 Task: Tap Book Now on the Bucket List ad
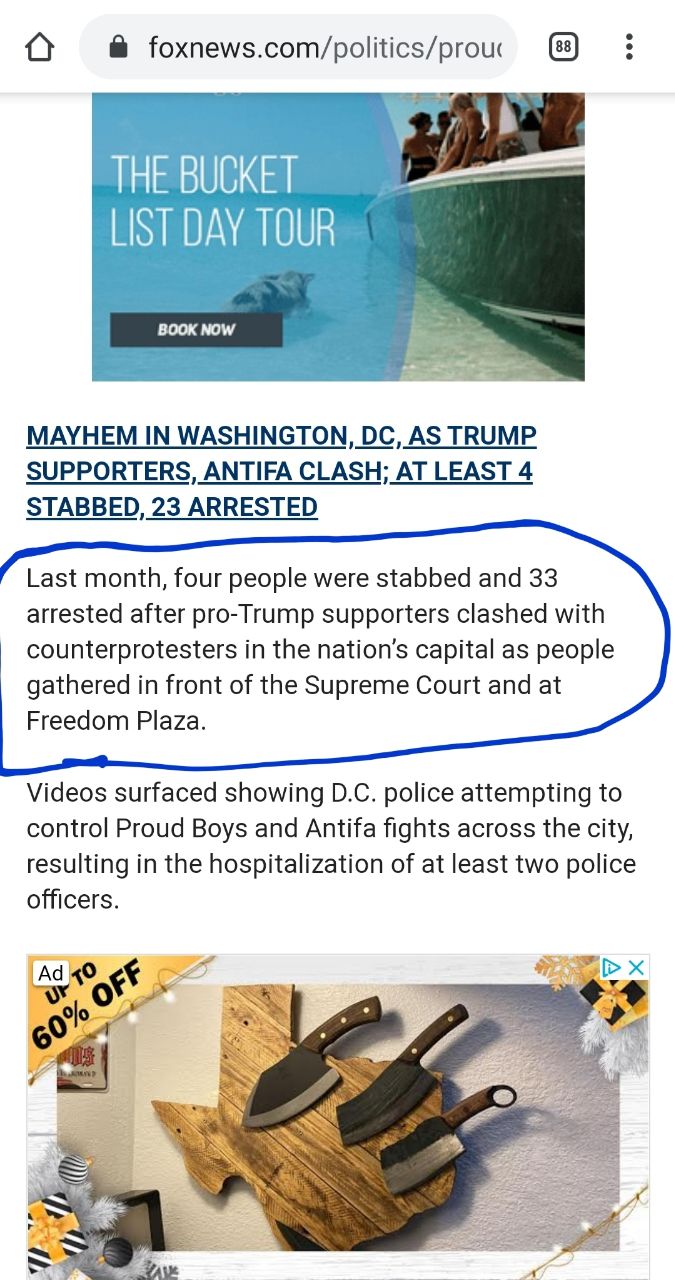(x=196, y=329)
